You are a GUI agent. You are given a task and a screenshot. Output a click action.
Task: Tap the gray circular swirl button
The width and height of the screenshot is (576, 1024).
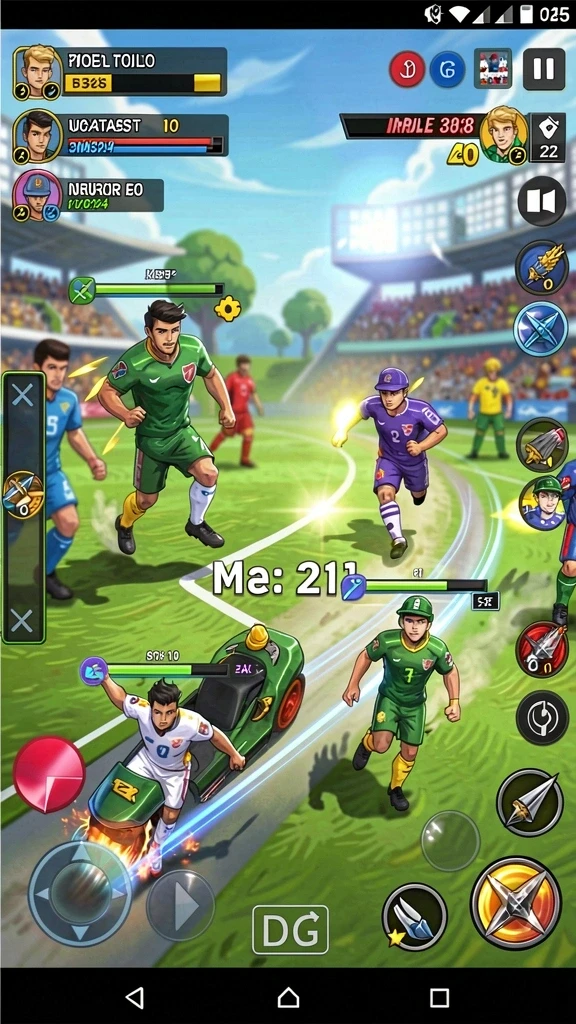[542, 717]
